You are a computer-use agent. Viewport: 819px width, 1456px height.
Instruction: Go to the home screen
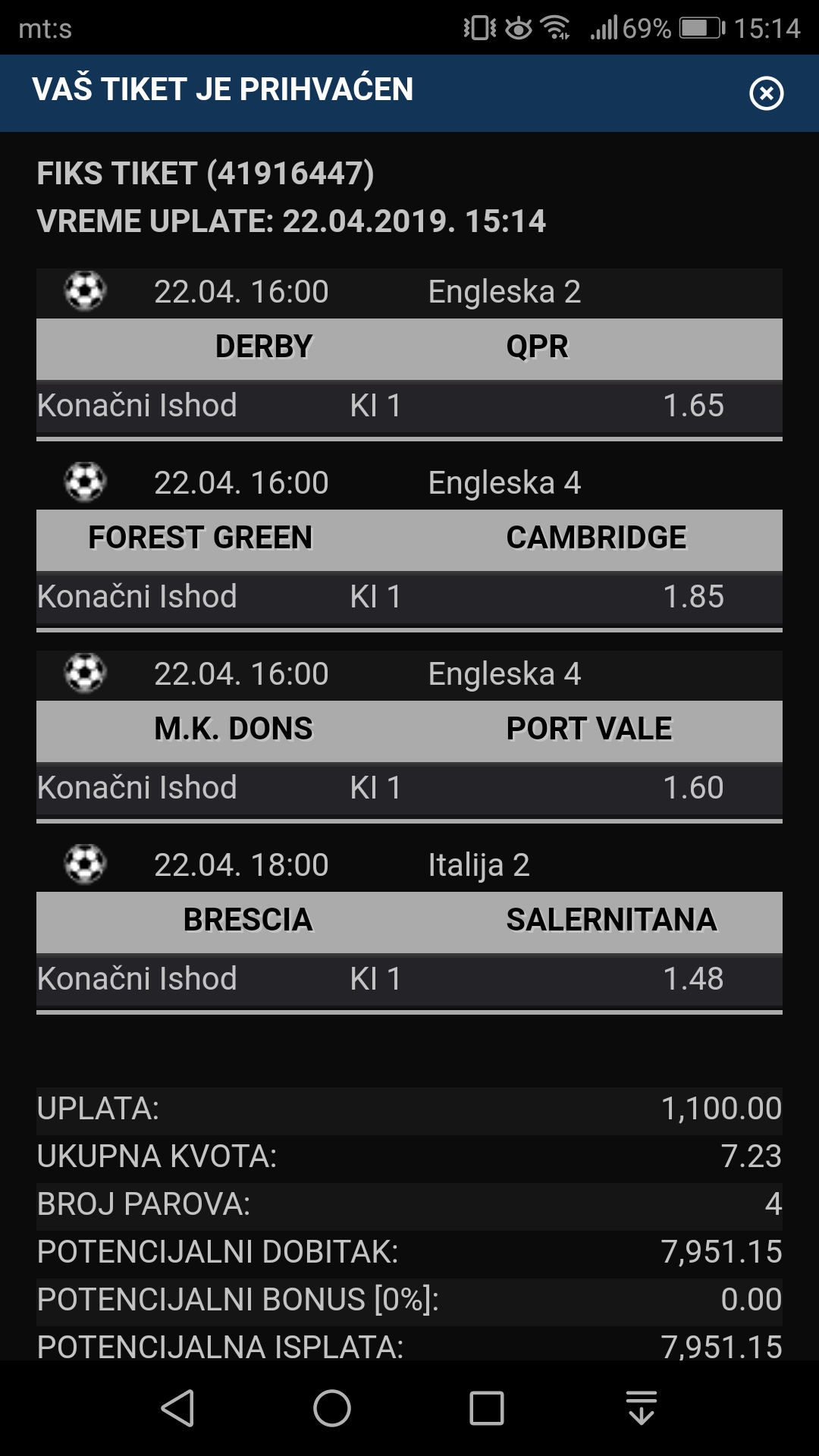tap(332, 1408)
